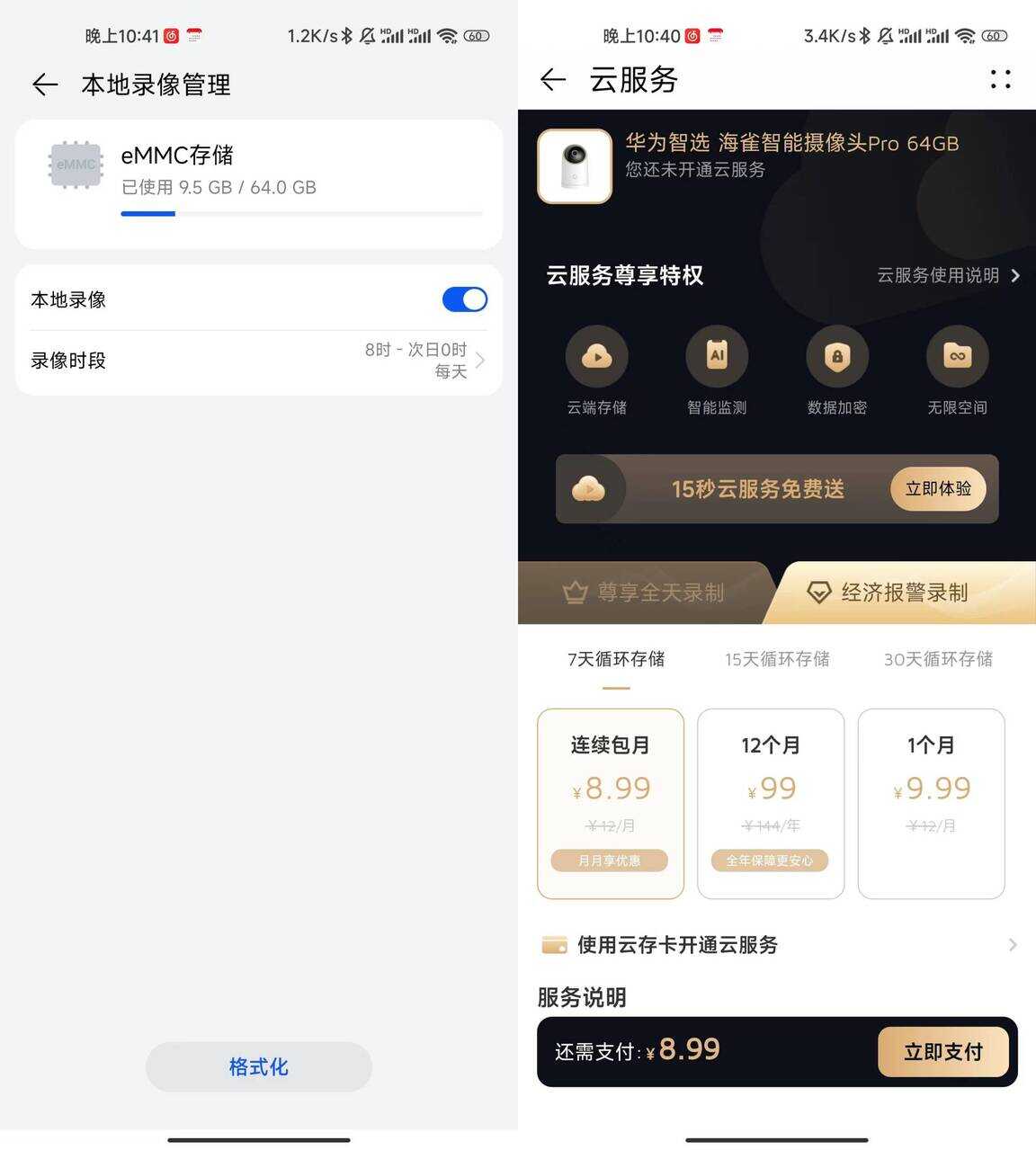Choose the 7天循环存储 option
The width and height of the screenshot is (1036, 1150).
coord(616,659)
